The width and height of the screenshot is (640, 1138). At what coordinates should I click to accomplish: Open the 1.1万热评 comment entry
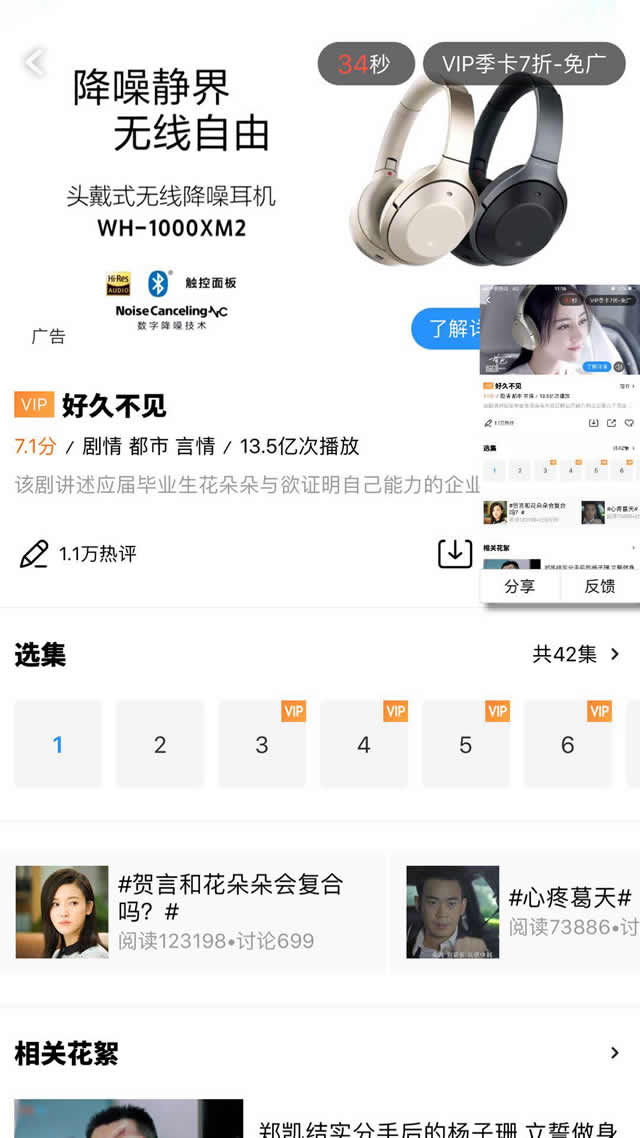[78, 553]
